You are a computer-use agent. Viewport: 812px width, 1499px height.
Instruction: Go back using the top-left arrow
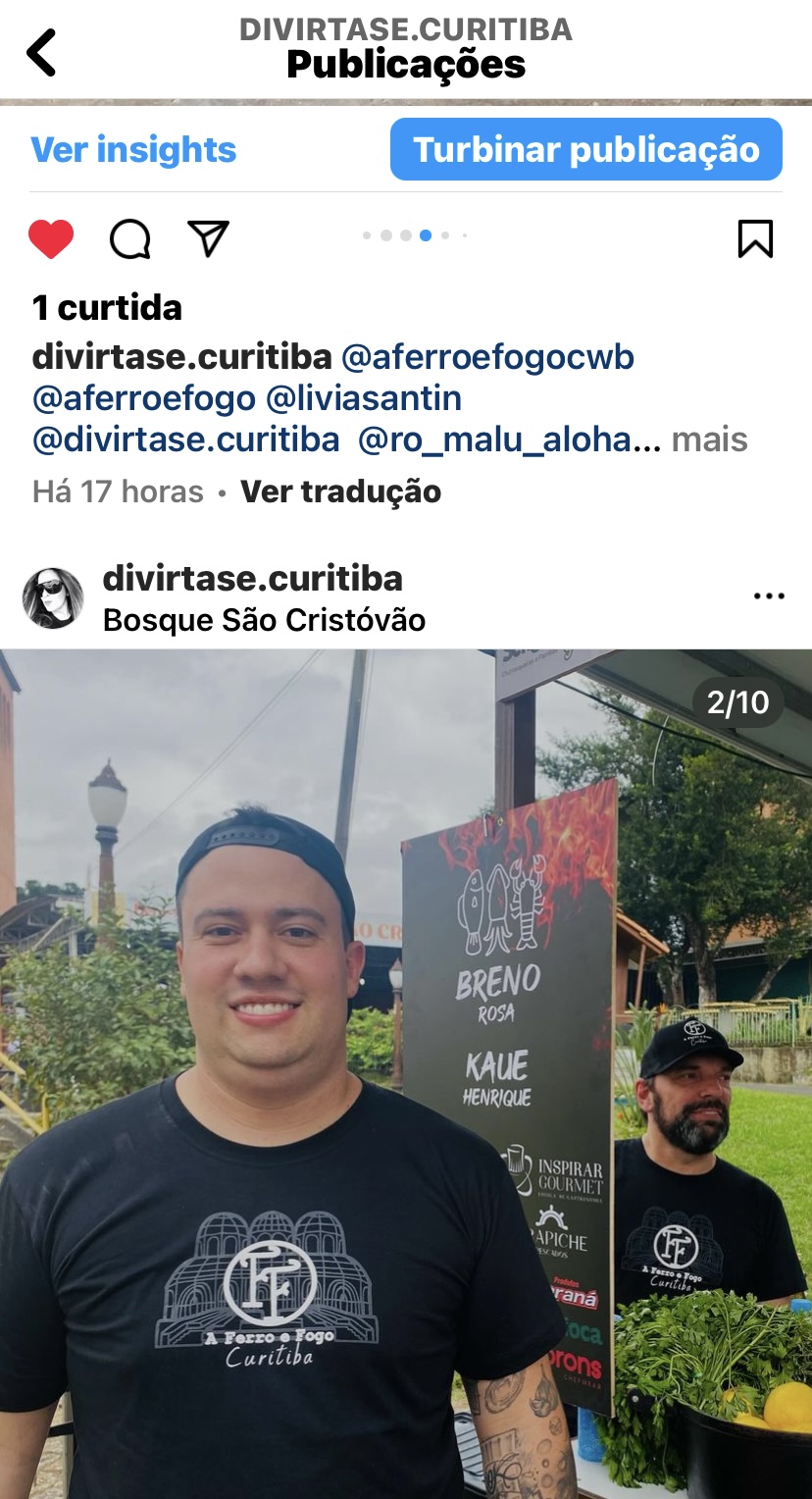click(41, 52)
